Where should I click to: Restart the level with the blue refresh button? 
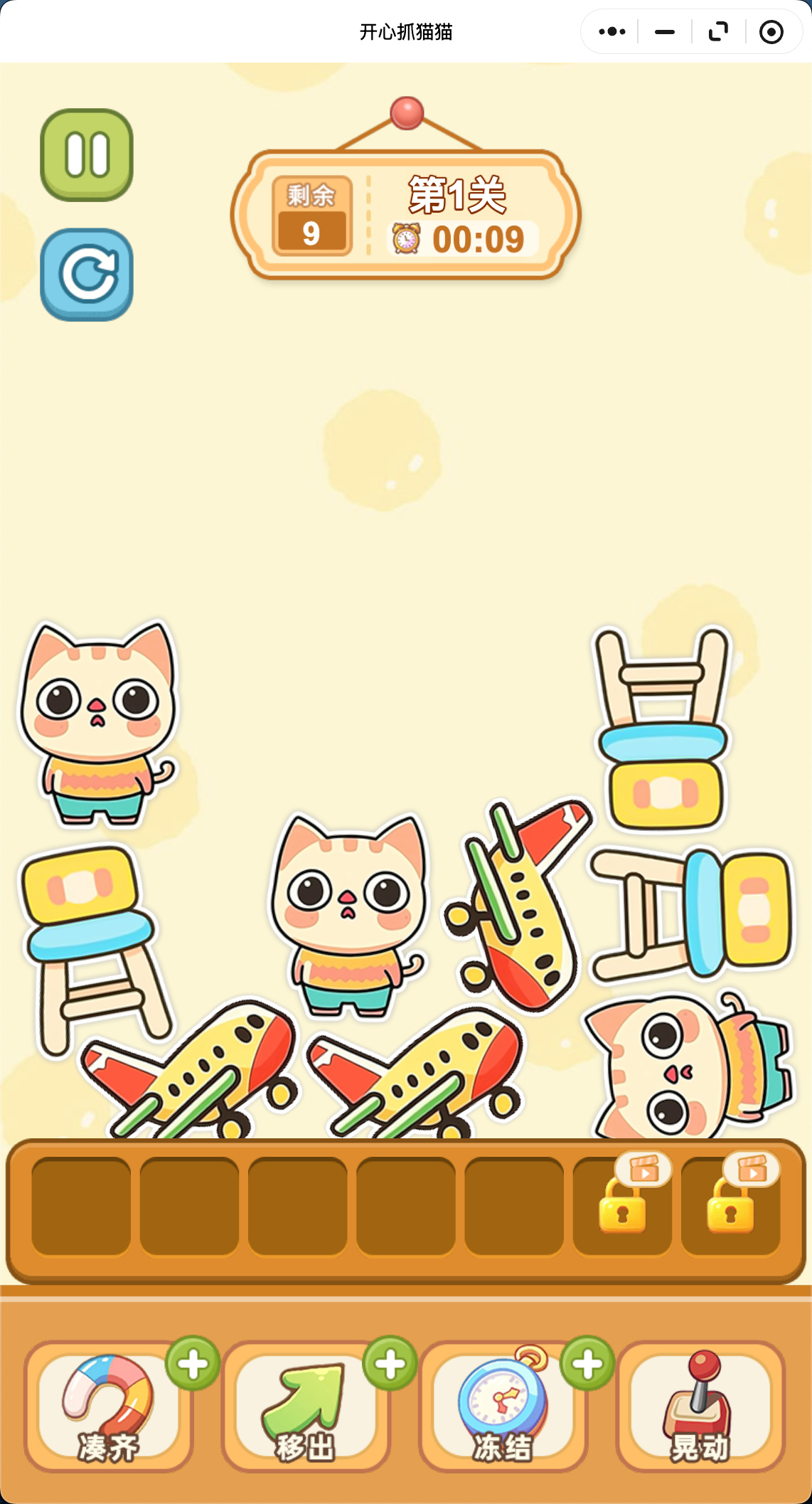(x=87, y=275)
